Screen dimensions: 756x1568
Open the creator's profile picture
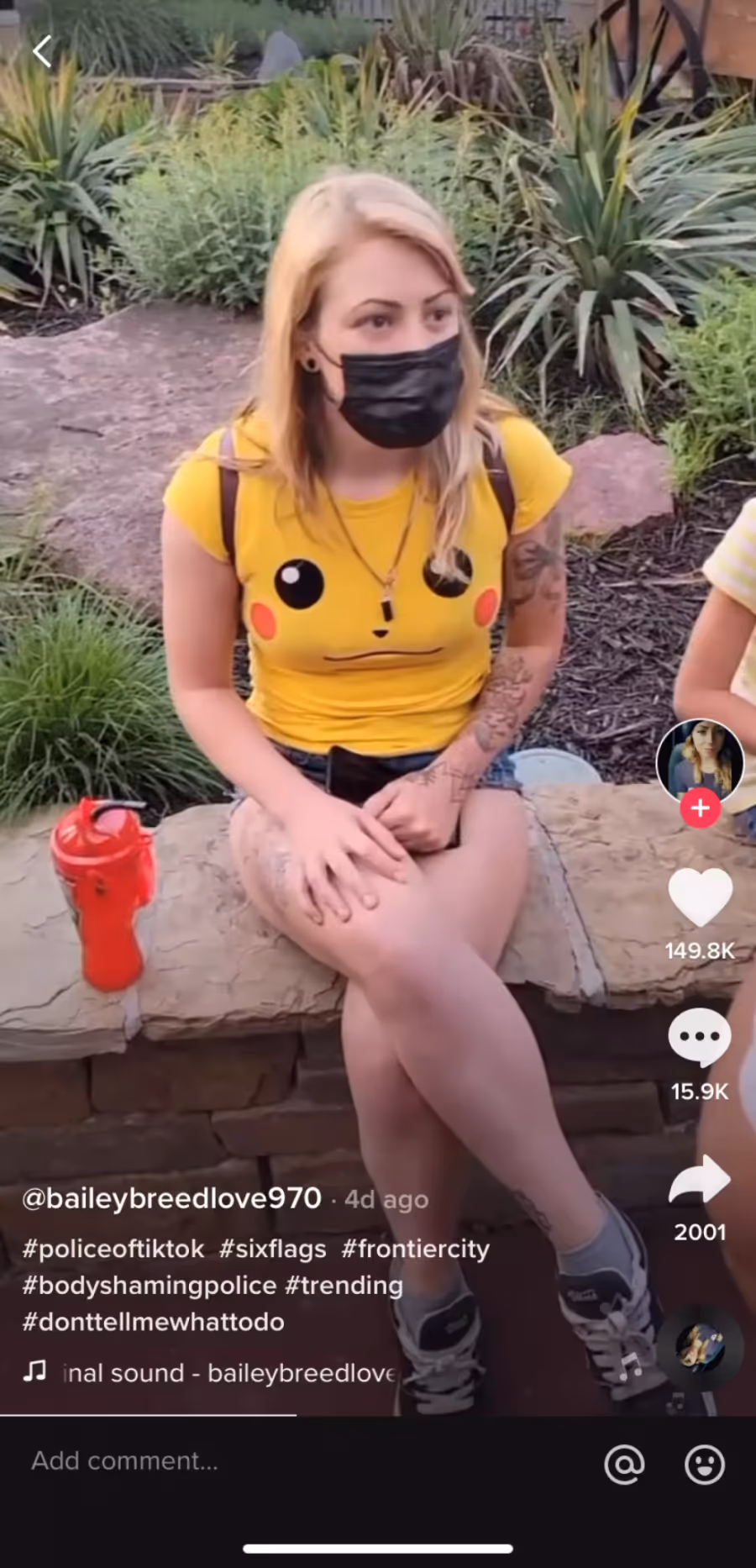click(700, 762)
